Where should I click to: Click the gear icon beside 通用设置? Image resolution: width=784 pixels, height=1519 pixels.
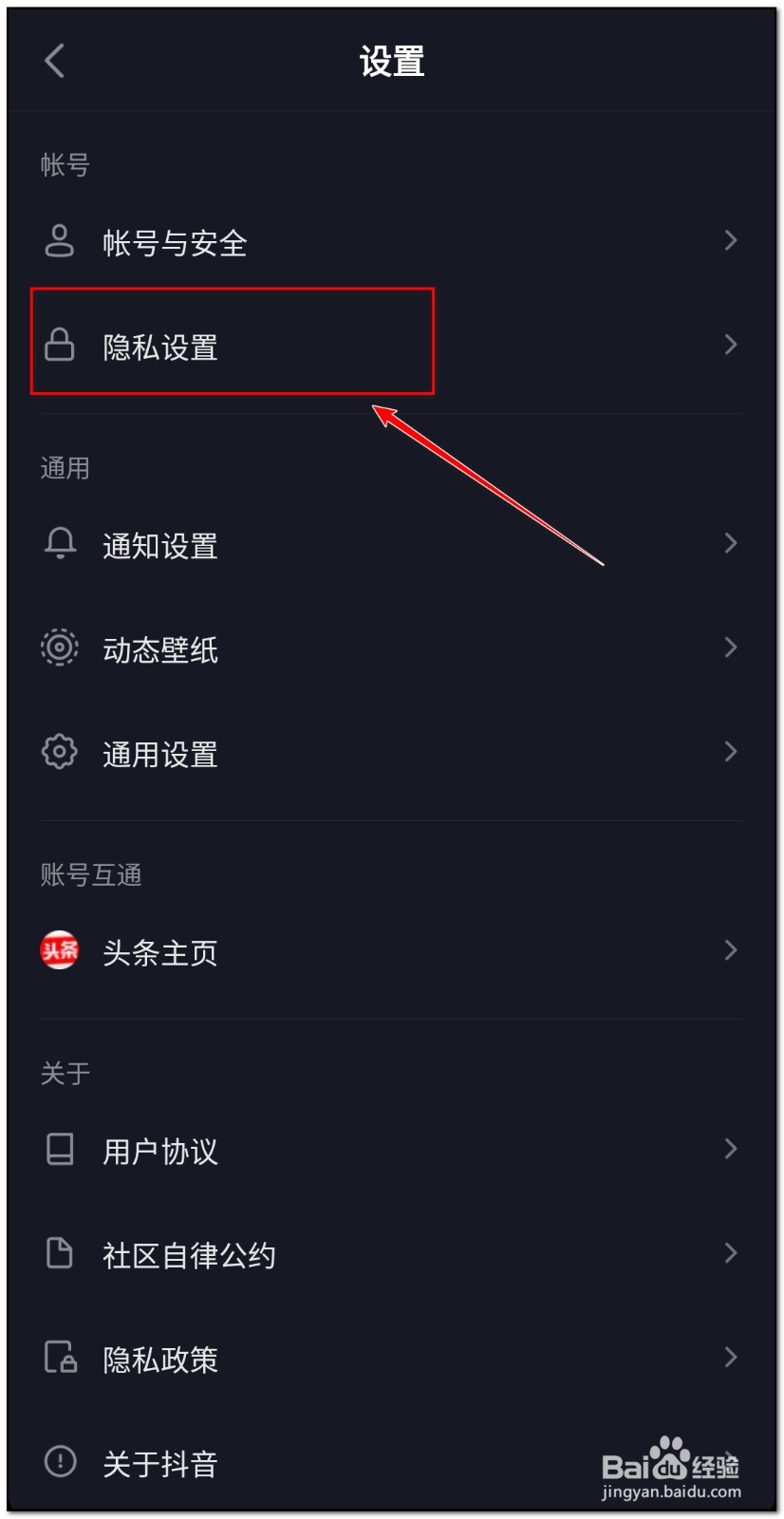pos(60,751)
